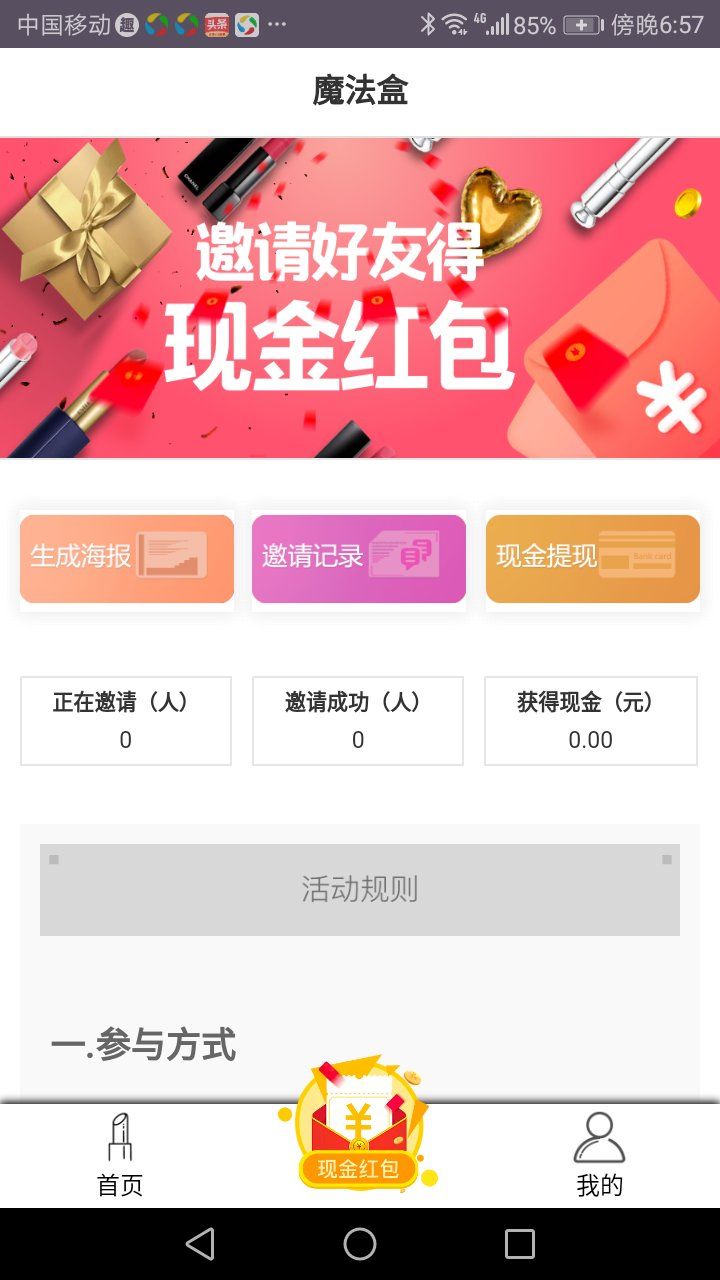Open 现金提现 cash withdrawal

click(593, 559)
